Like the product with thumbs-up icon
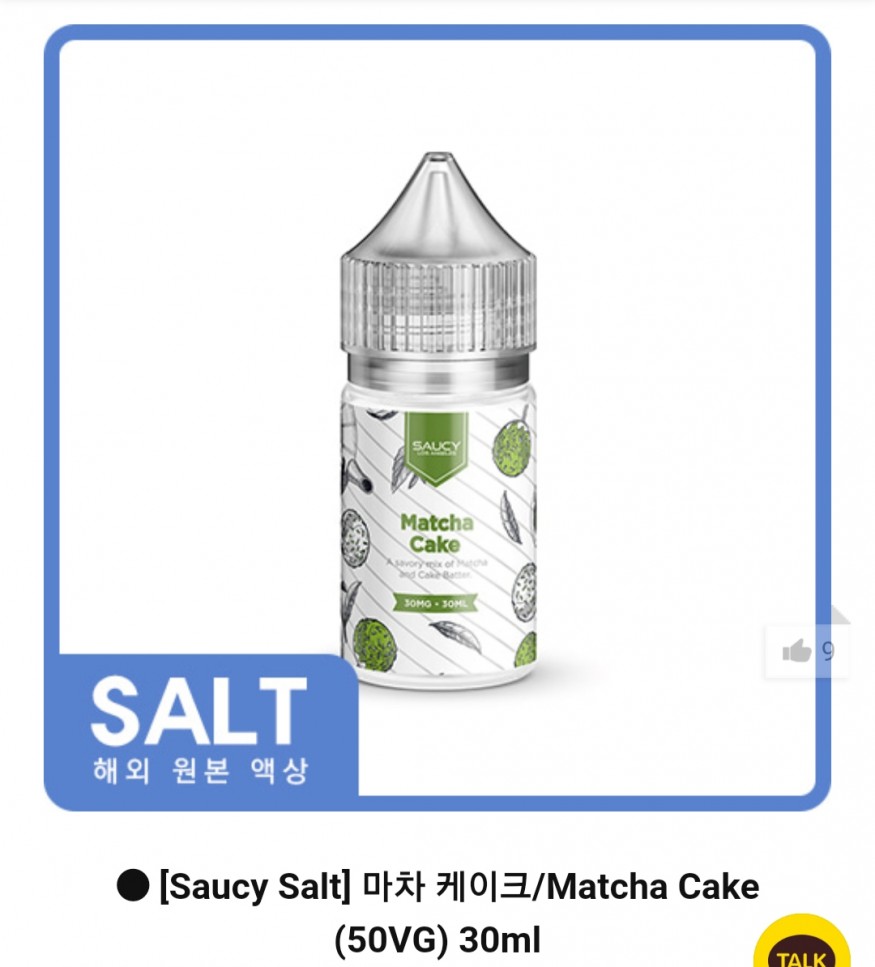This screenshot has width=875, height=967. [x=797, y=652]
